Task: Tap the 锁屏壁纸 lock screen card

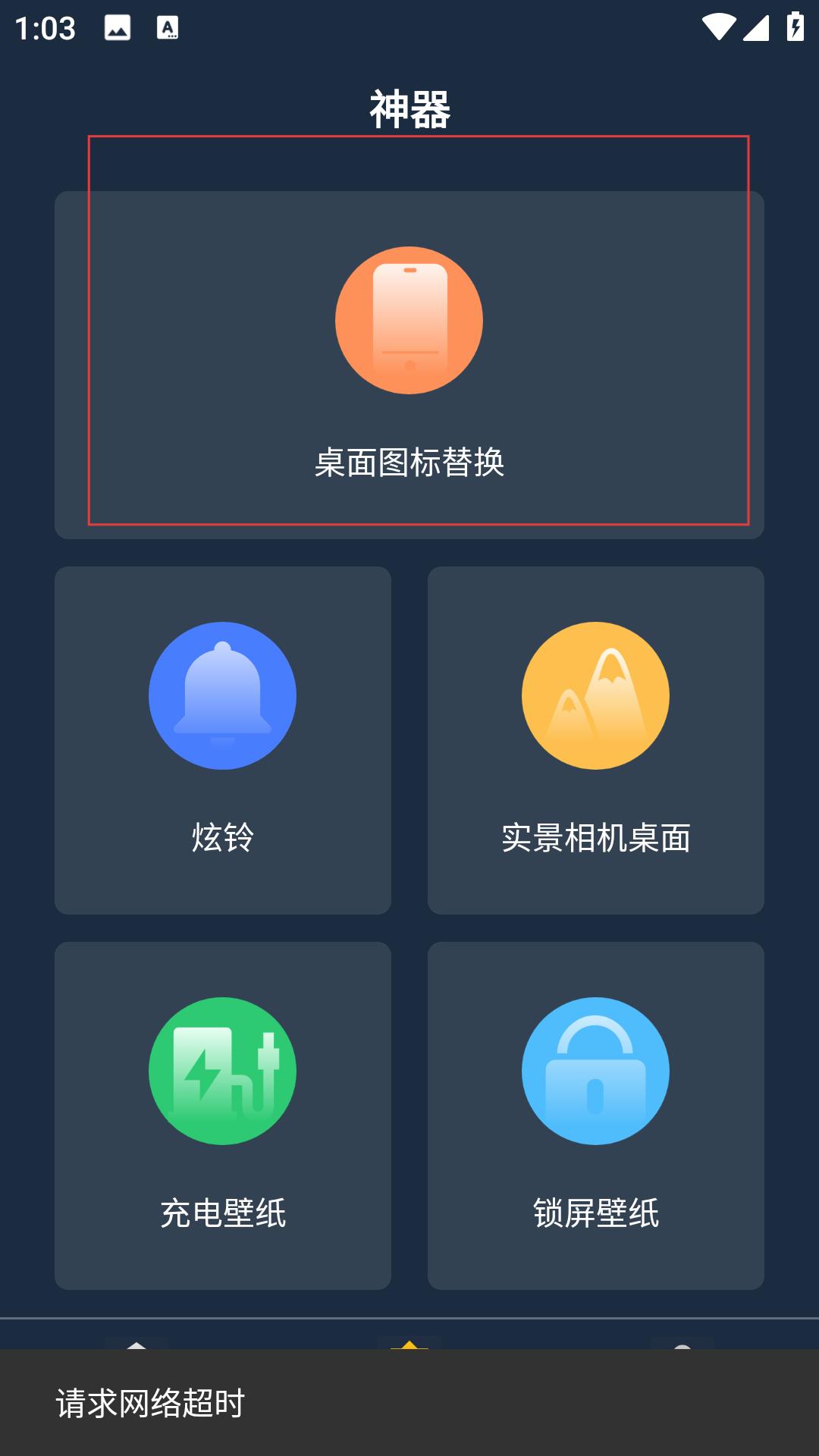Action: (x=596, y=1116)
